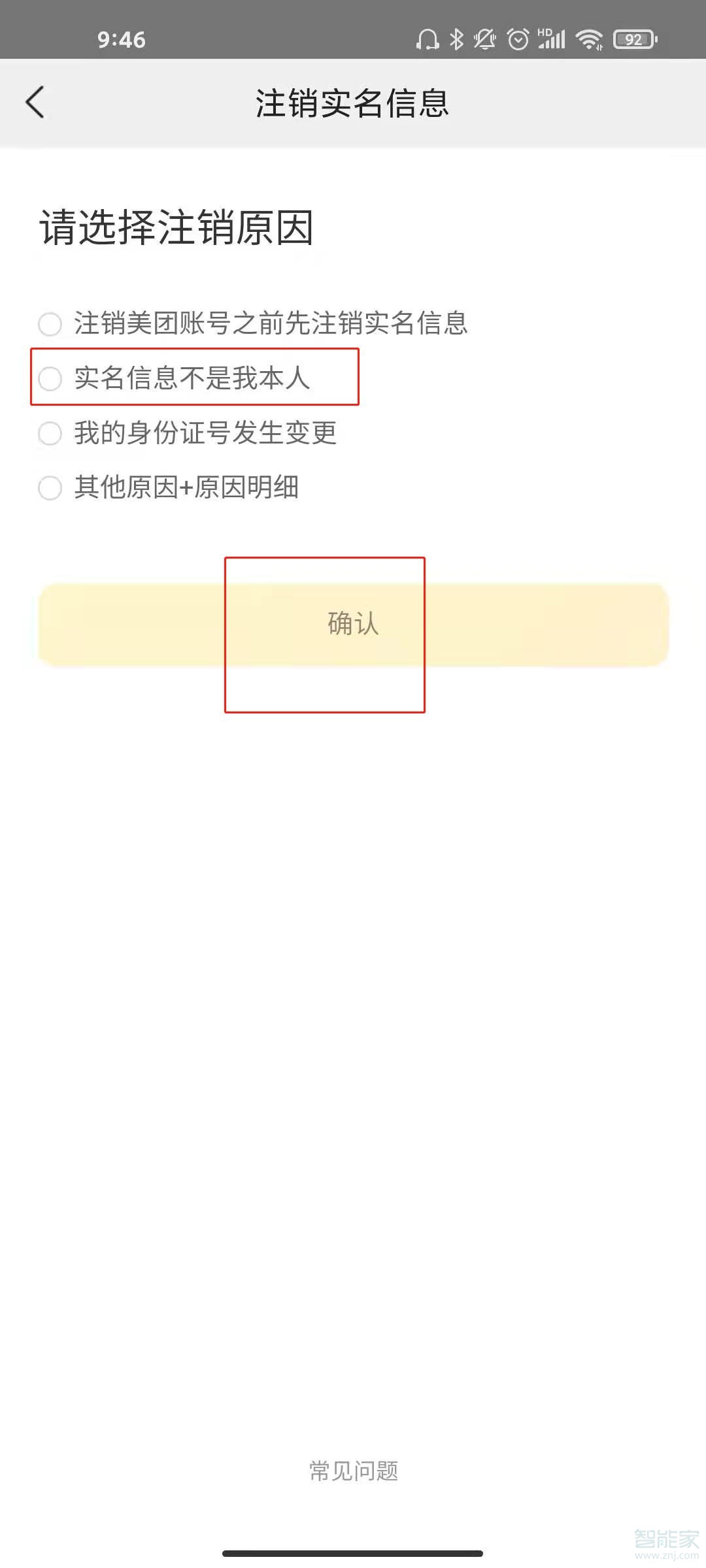The width and height of the screenshot is (706, 1568).
Task: Click the HD indicator icon
Action: click(543, 29)
